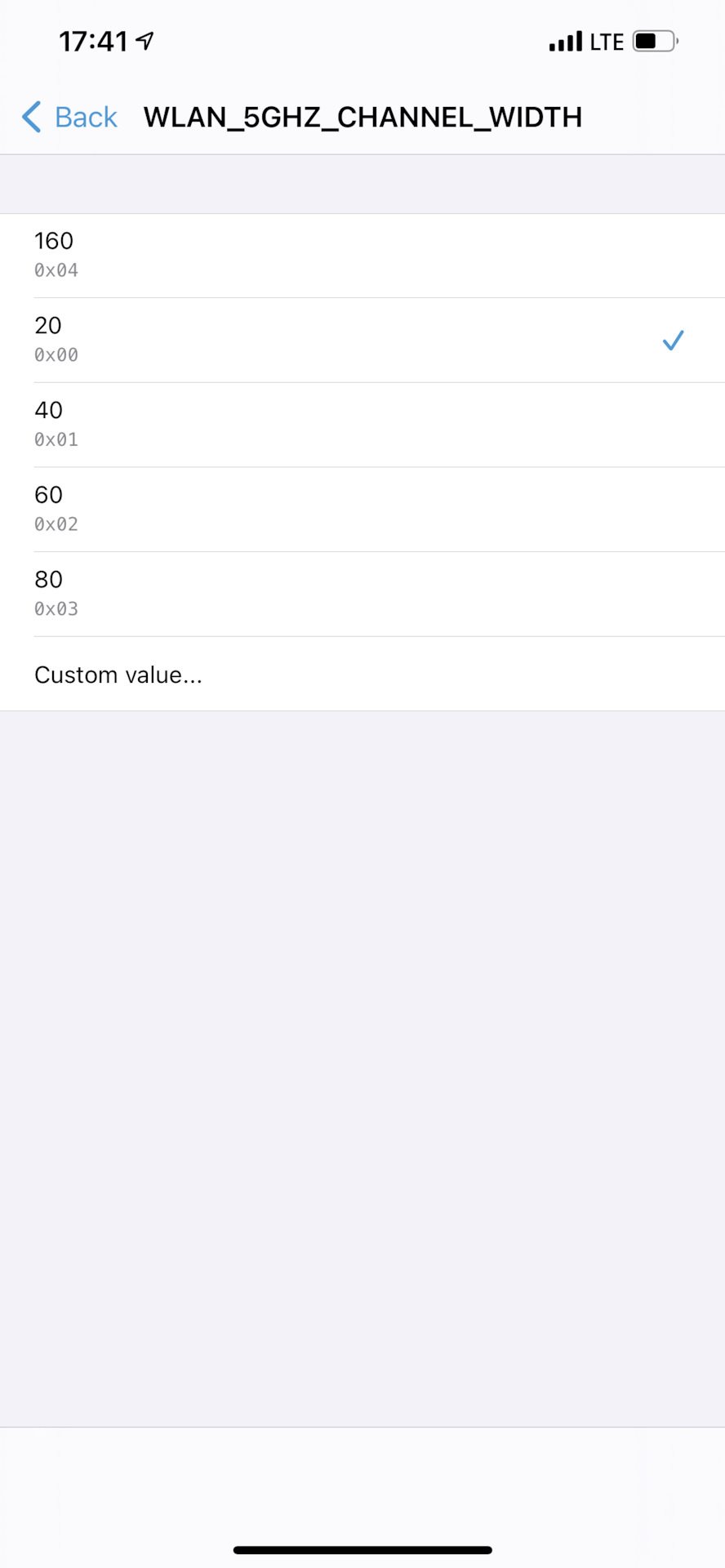Tap the blue back chevron icon

[x=30, y=118]
